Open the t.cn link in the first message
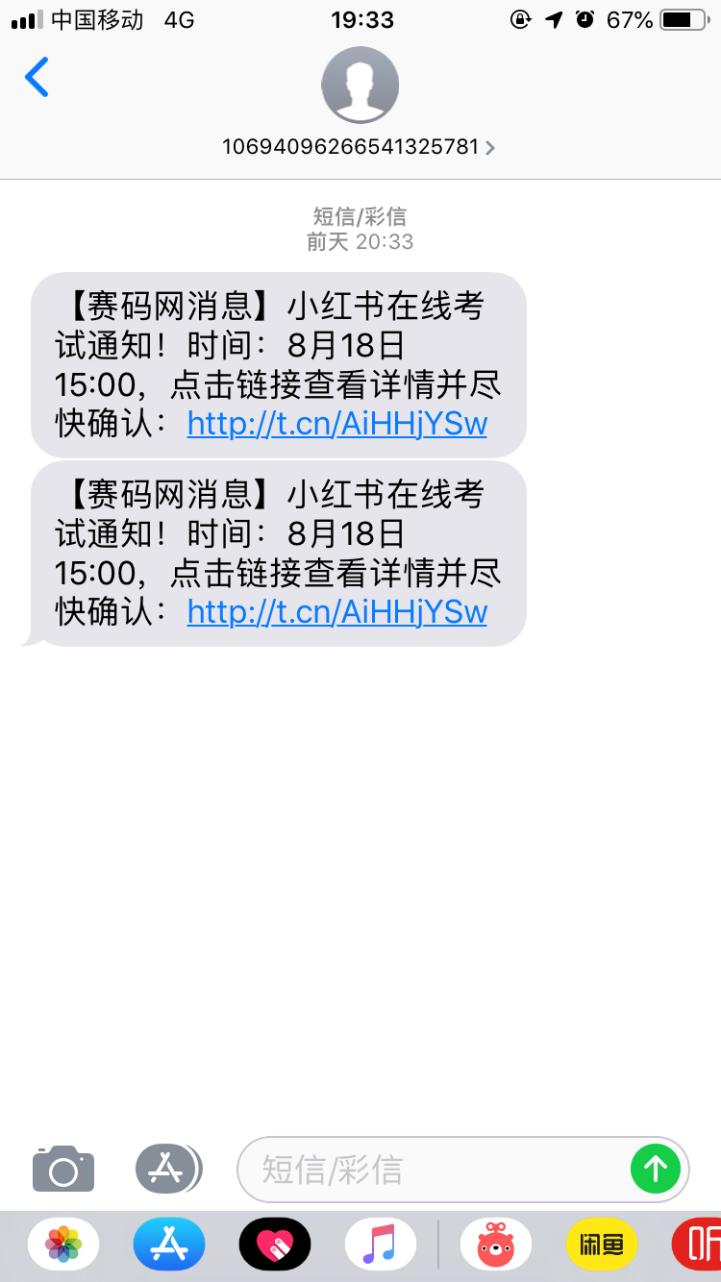721x1282 pixels. click(x=337, y=424)
